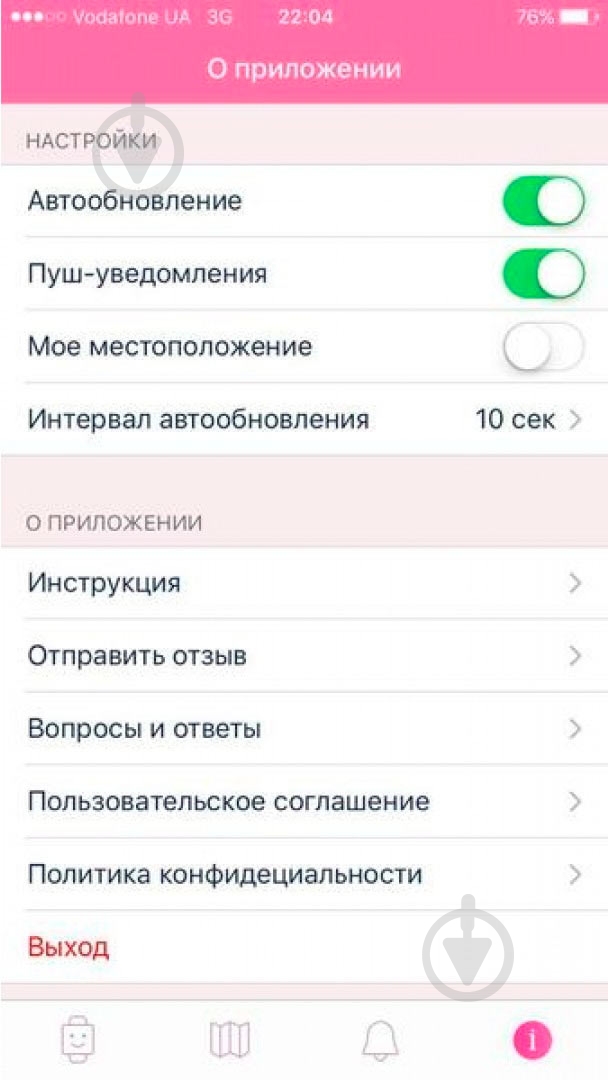This screenshot has width=608, height=1080.
Task: Open Вопросы и ответы
Action: point(304,729)
